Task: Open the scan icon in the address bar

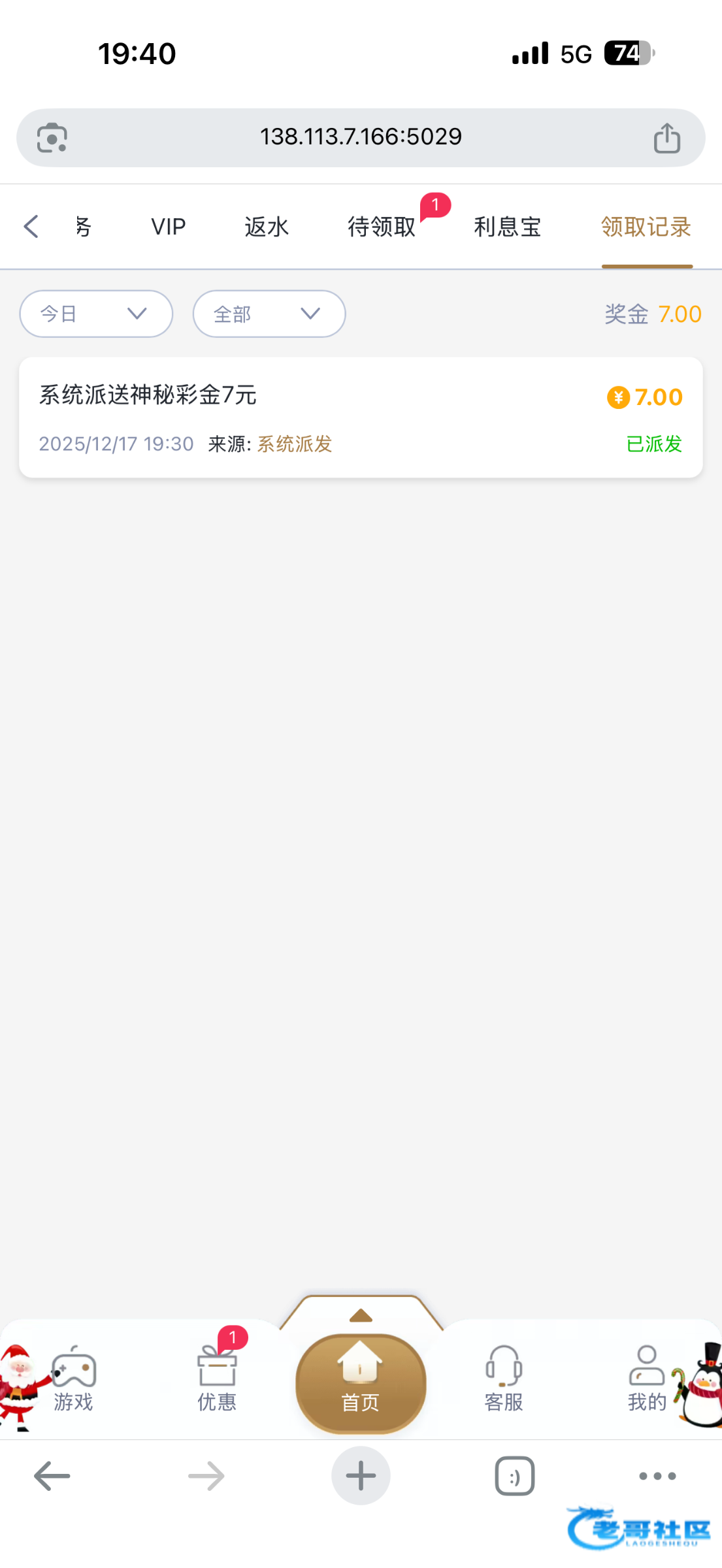Action: click(52, 138)
